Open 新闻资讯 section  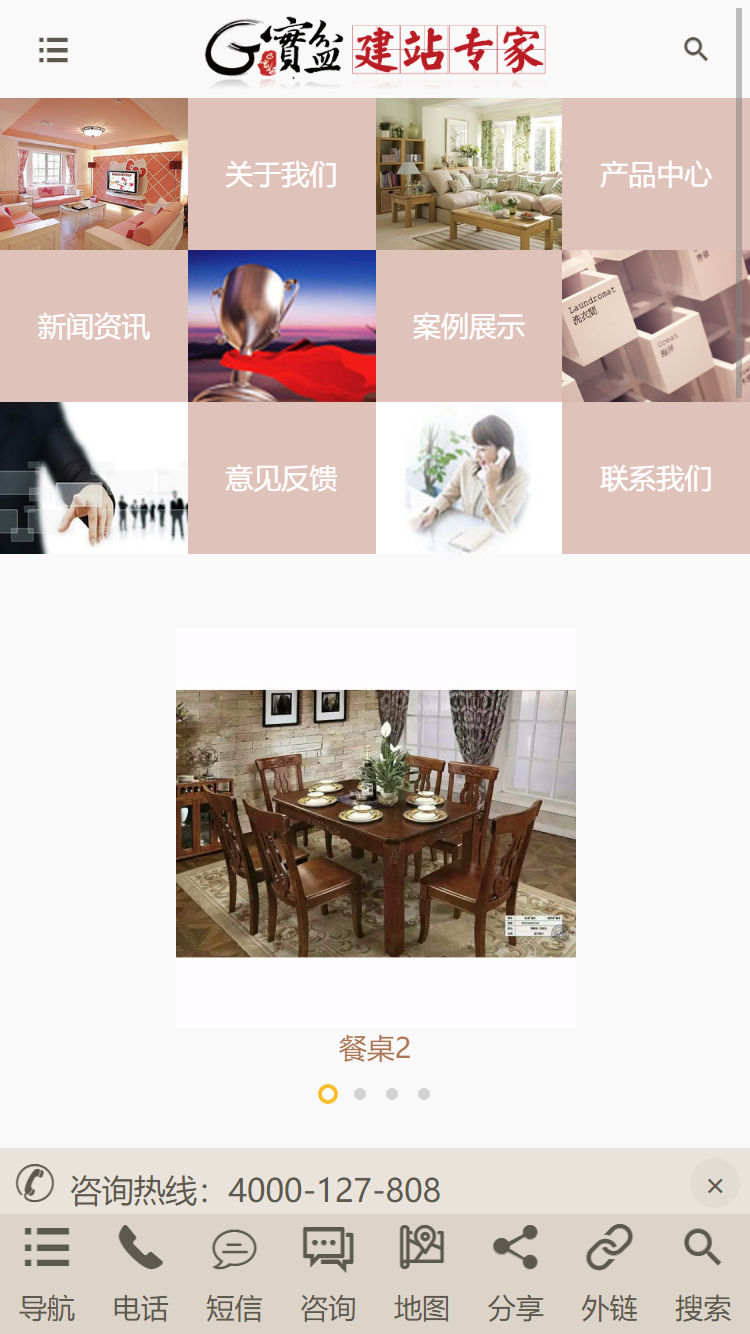point(94,326)
